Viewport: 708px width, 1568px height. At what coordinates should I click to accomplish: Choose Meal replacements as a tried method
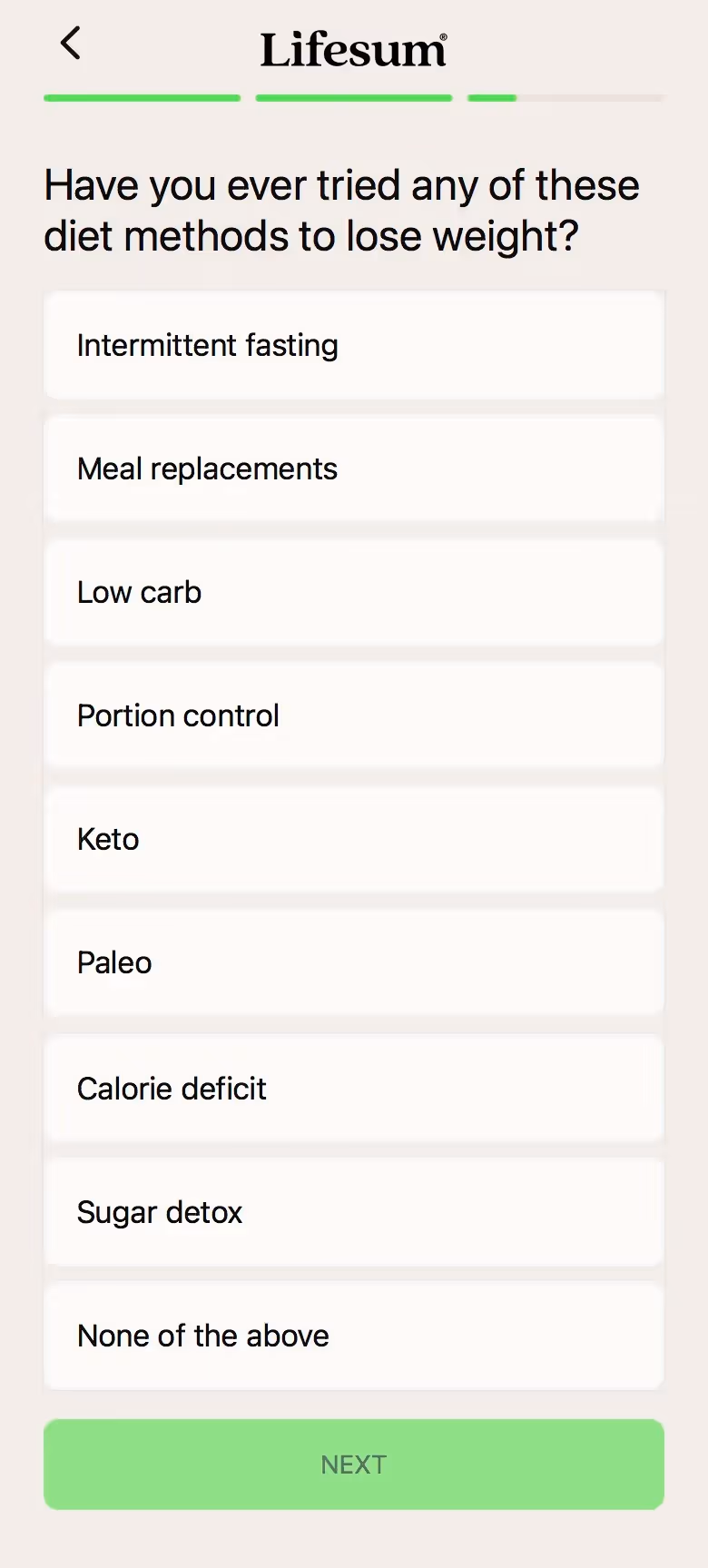click(354, 468)
